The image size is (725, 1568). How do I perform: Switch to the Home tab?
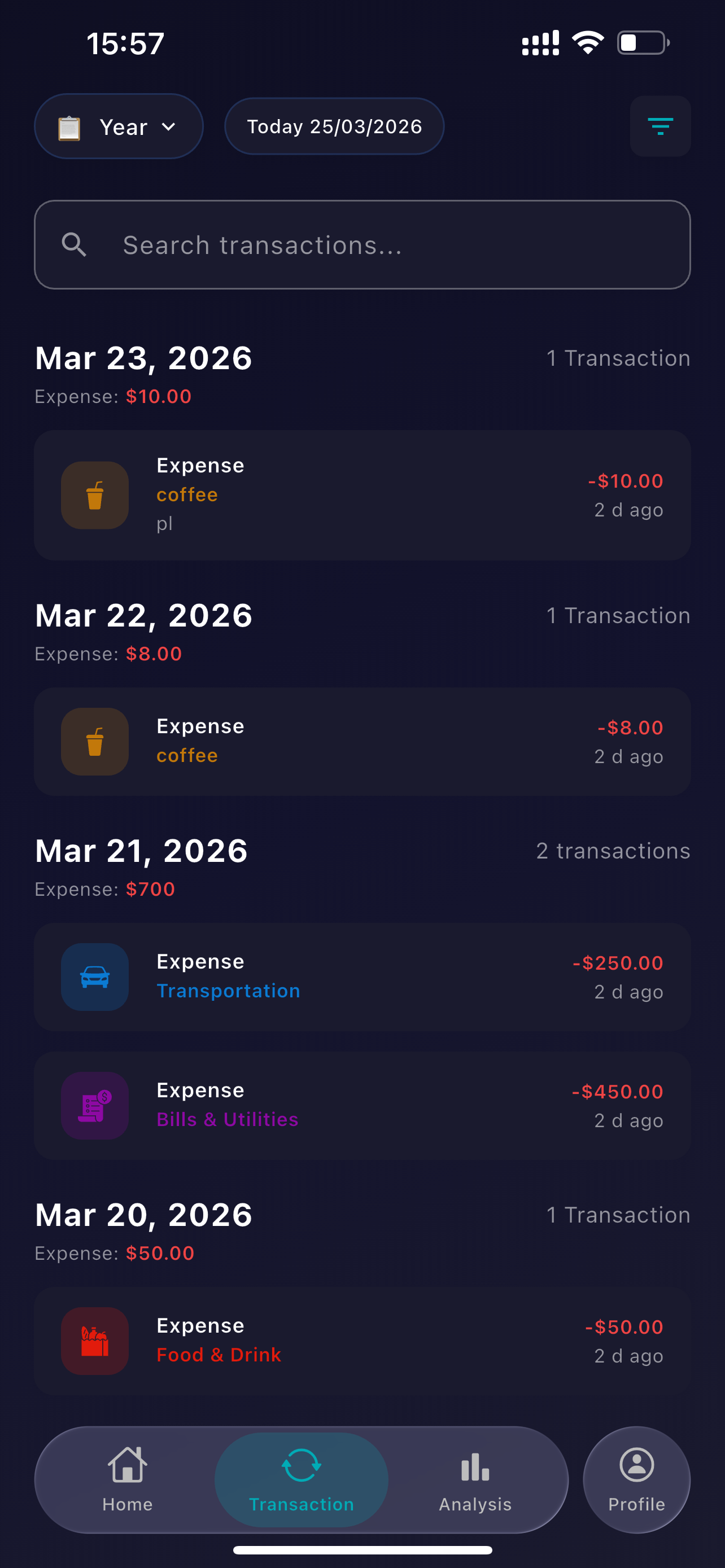pos(127,1479)
